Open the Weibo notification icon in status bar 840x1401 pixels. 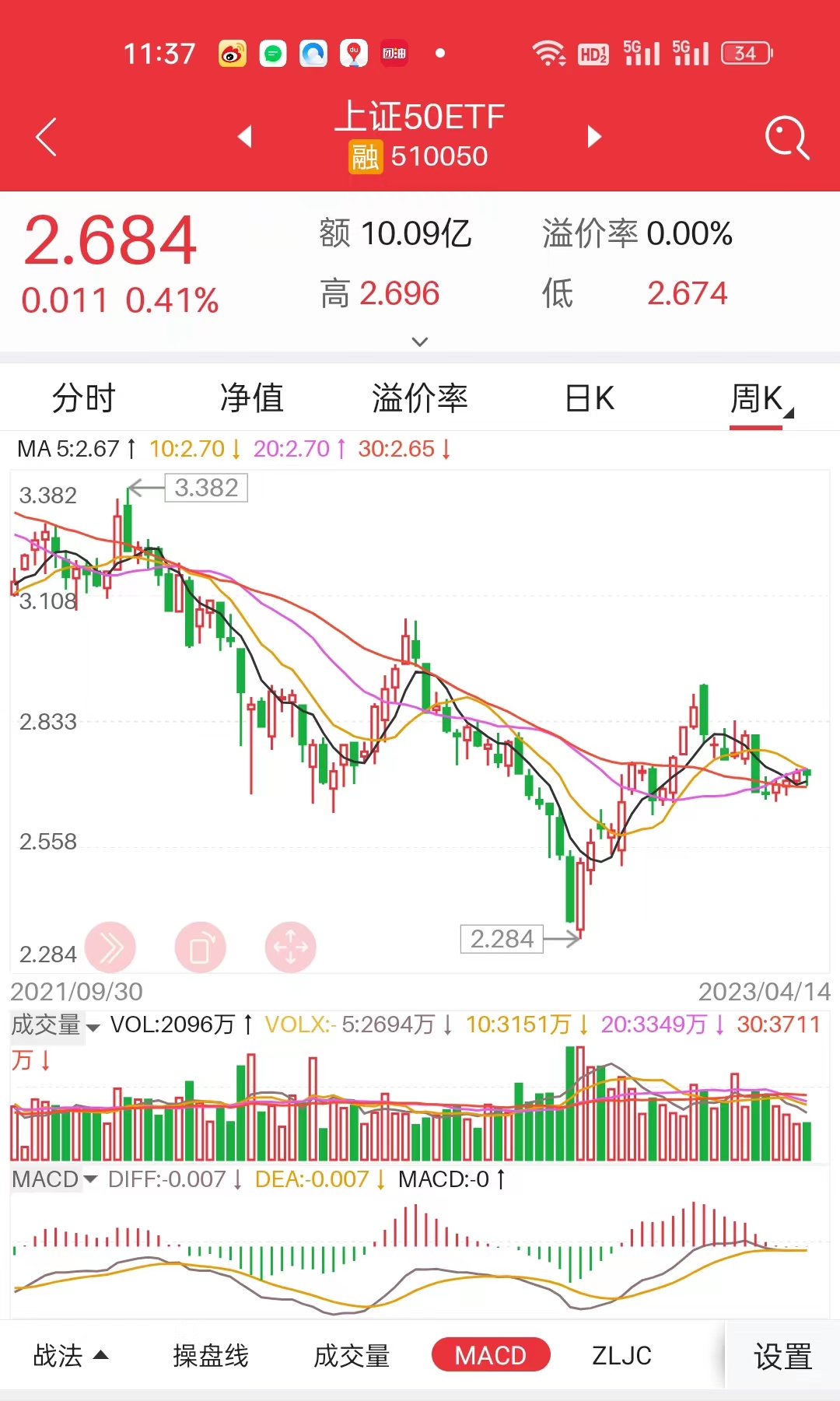tap(231, 53)
